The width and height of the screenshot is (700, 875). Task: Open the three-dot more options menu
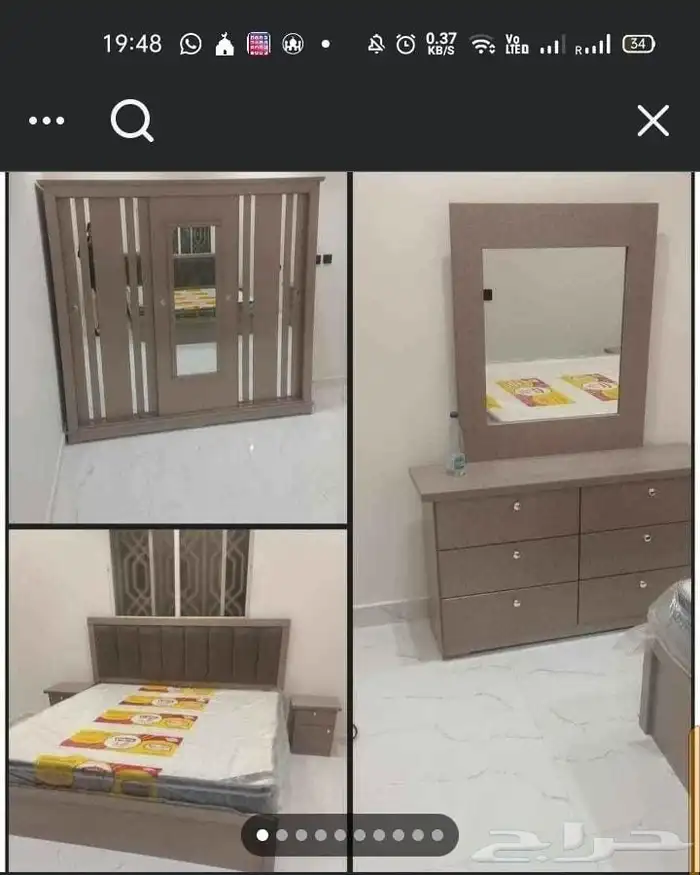[x=46, y=121]
